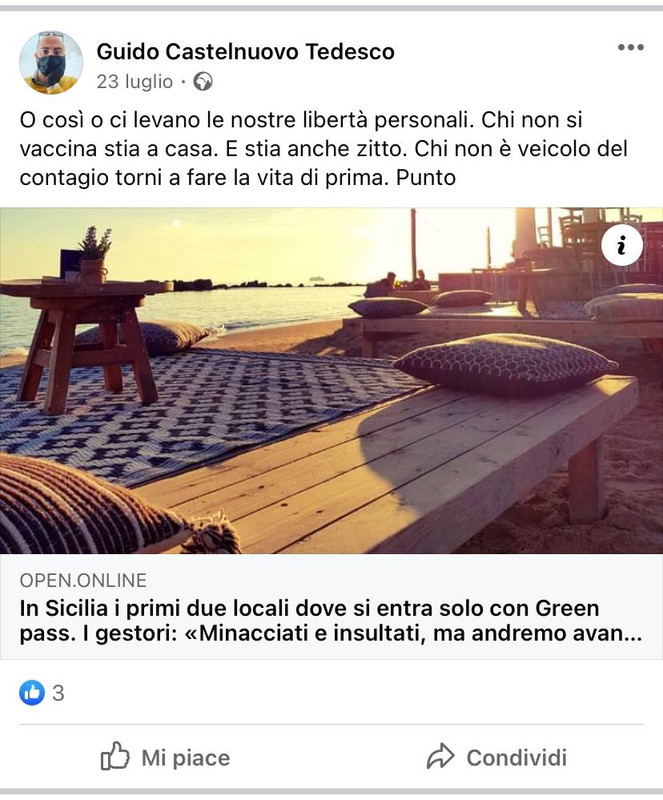Open the post's three-dot options menu
The image size is (663, 800).
(x=630, y=47)
